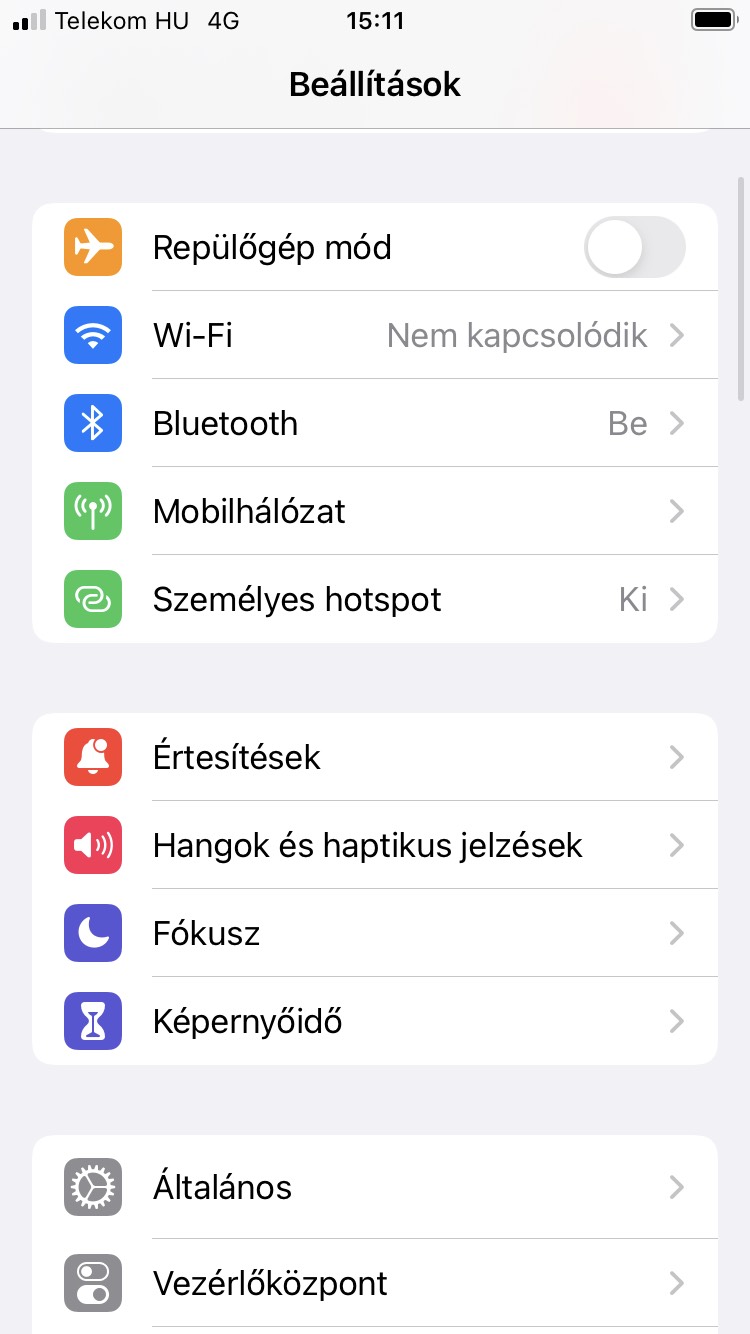Open Képernyőidő
The height and width of the screenshot is (1334, 750).
[x=375, y=1021]
